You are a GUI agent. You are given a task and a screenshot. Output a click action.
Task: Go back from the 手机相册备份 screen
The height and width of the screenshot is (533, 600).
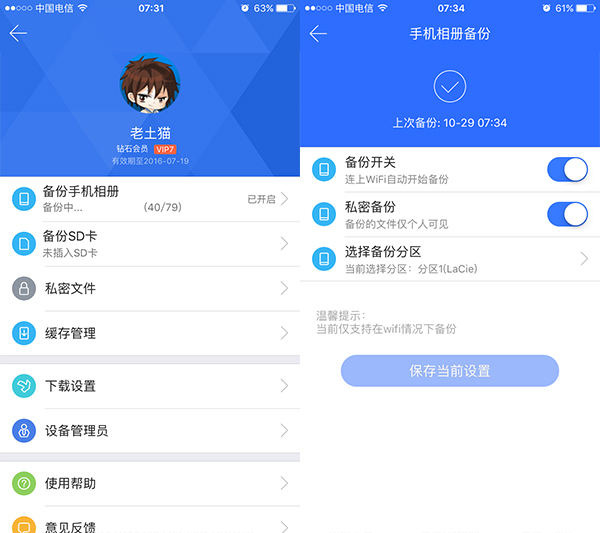[x=319, y=34]
